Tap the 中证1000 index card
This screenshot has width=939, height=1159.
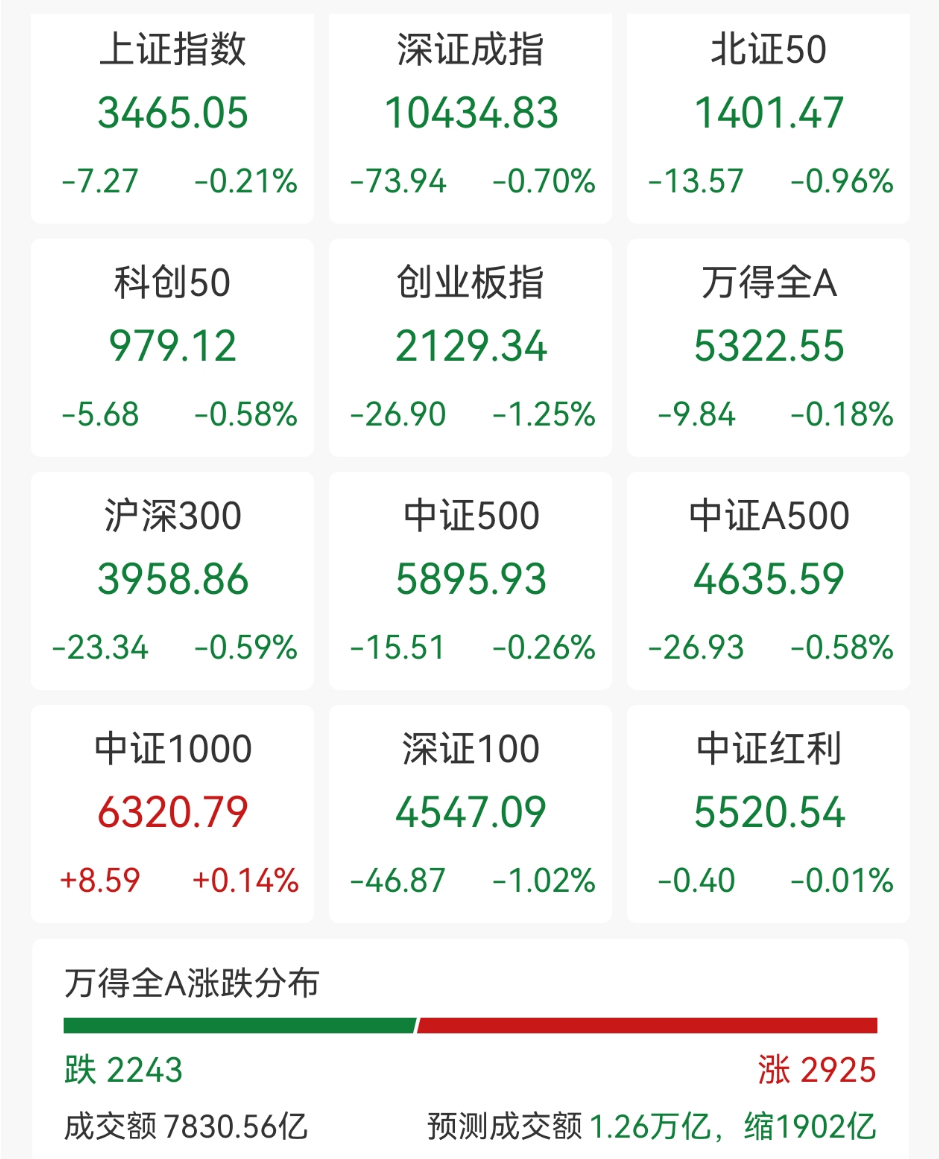(172, 813)
